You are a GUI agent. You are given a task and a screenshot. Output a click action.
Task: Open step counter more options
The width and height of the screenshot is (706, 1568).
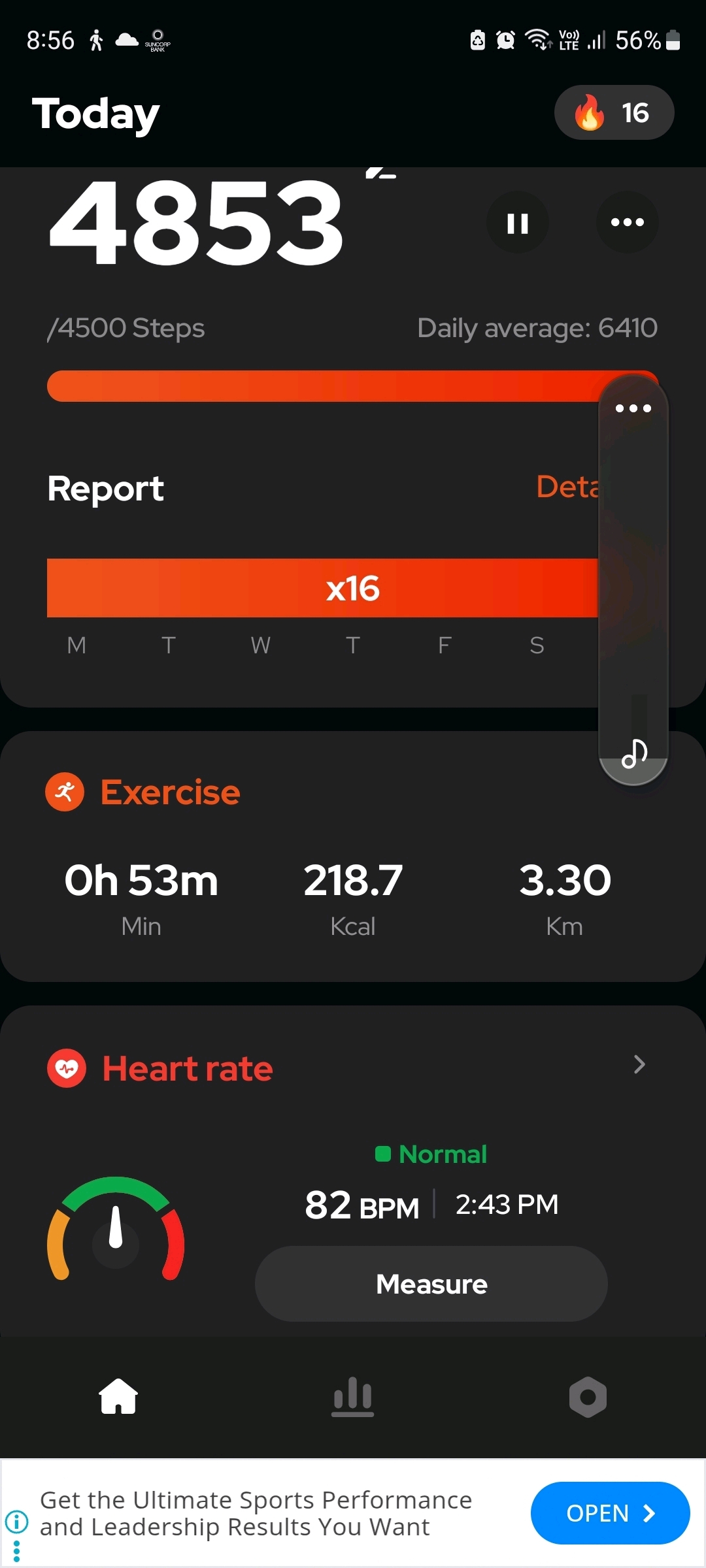click(627, 223)
